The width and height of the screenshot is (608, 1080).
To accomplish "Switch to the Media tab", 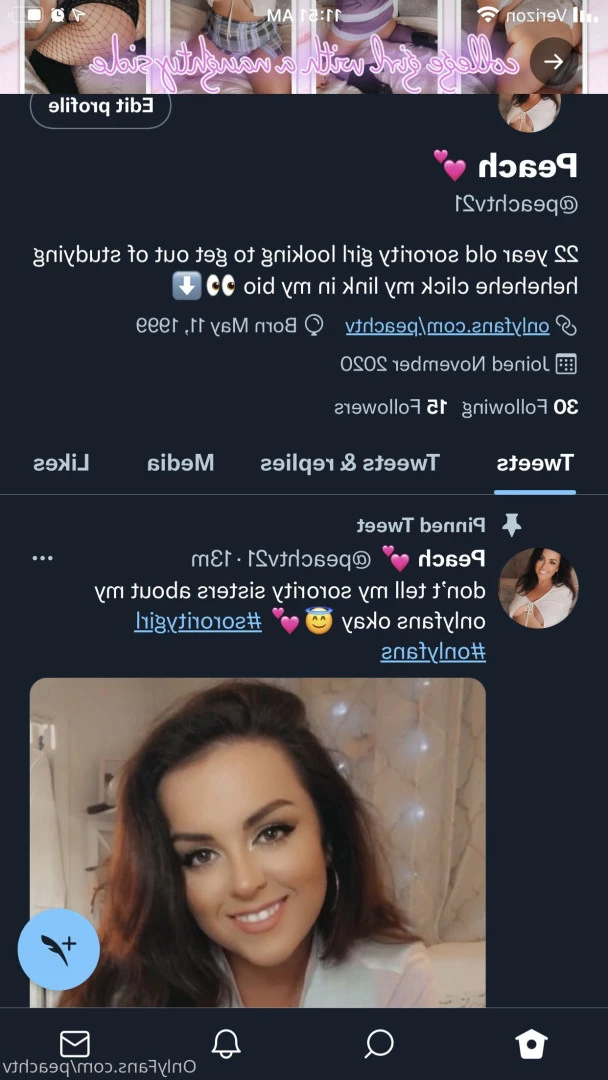I will tap(180, 462).
